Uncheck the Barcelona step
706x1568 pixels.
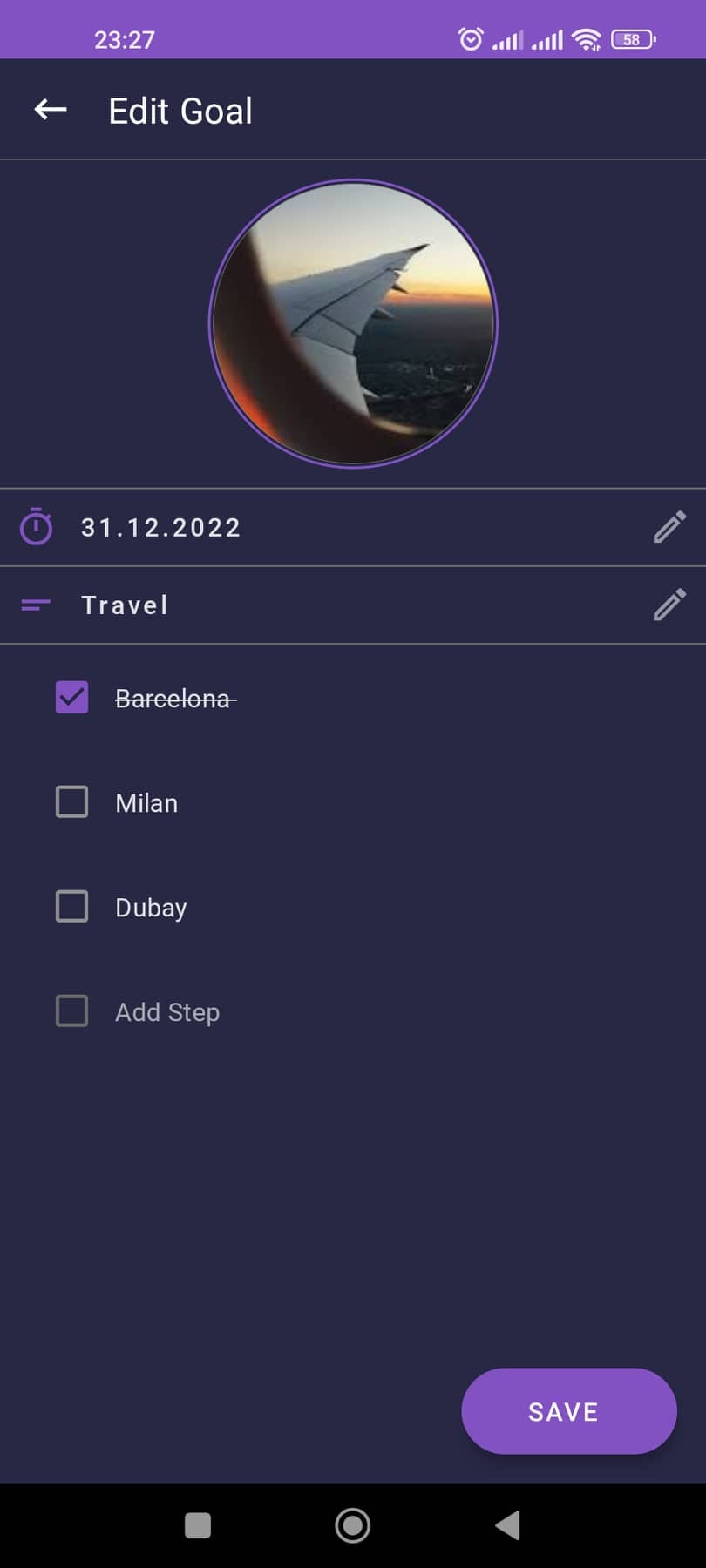click(x=71, y=697)
